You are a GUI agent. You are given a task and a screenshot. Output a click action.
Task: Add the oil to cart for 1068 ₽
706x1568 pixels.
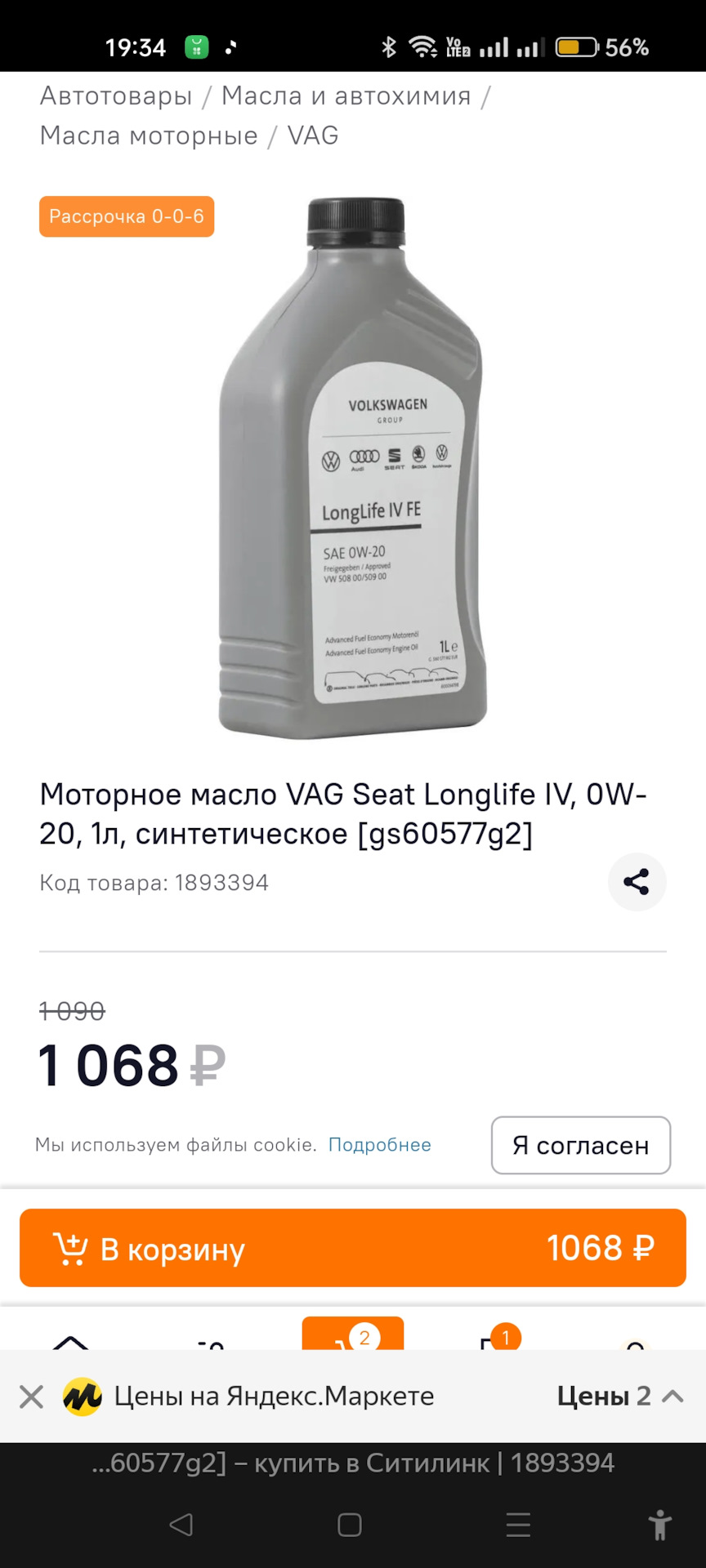pos(352,1248)
